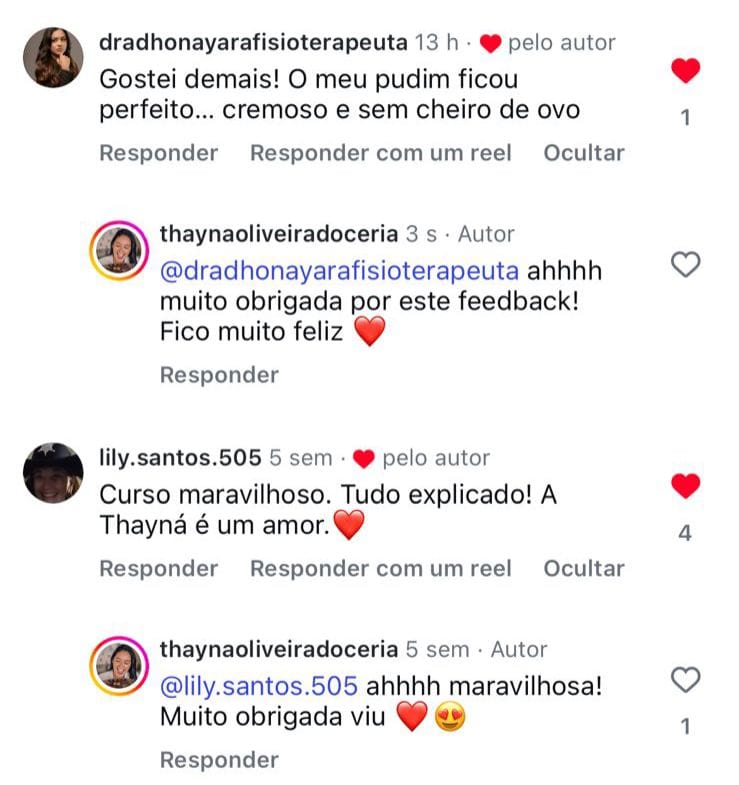Open the dradhonayarafisioterapeuta username
Viewport: 739px width, 785px height.
[x=253, y=43]
